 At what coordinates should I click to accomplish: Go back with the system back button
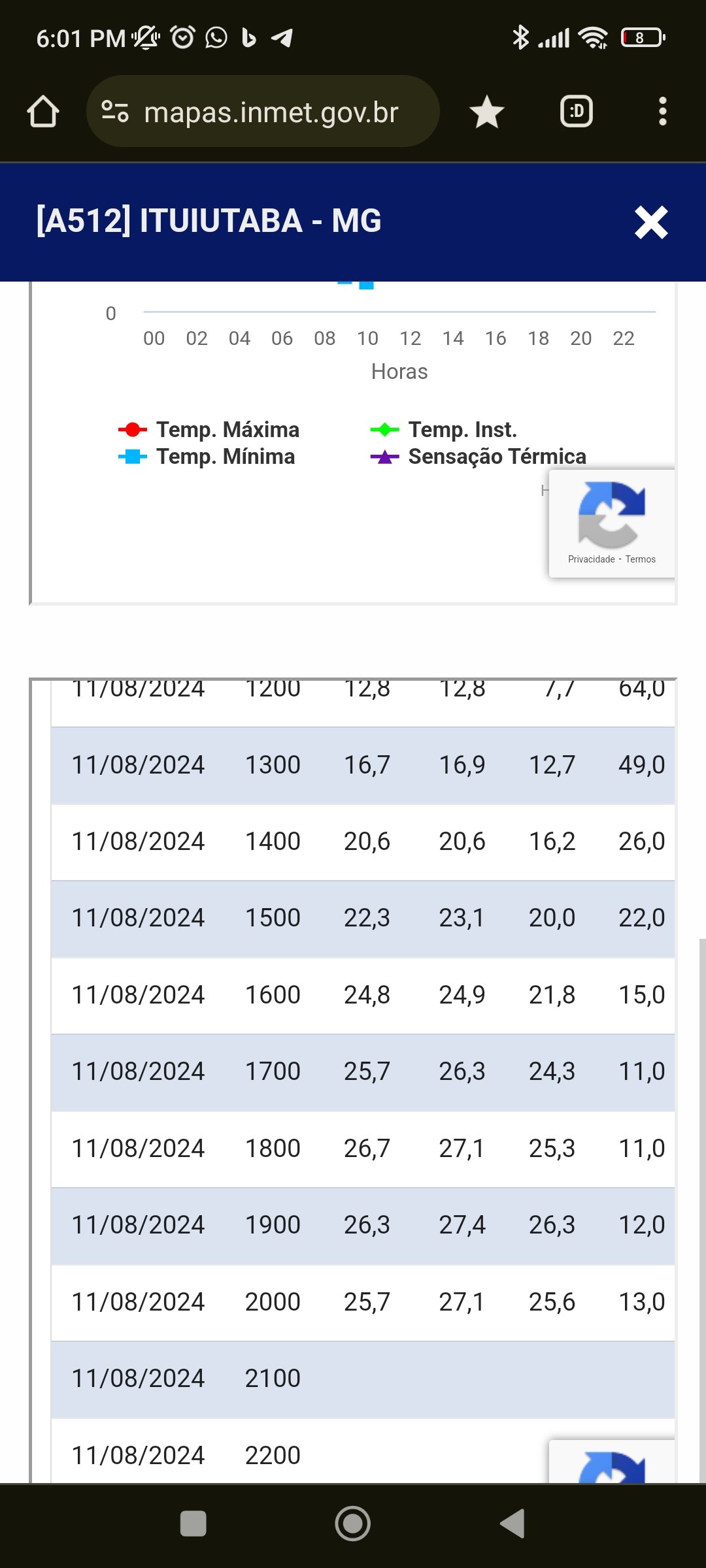pos(513,1524)
